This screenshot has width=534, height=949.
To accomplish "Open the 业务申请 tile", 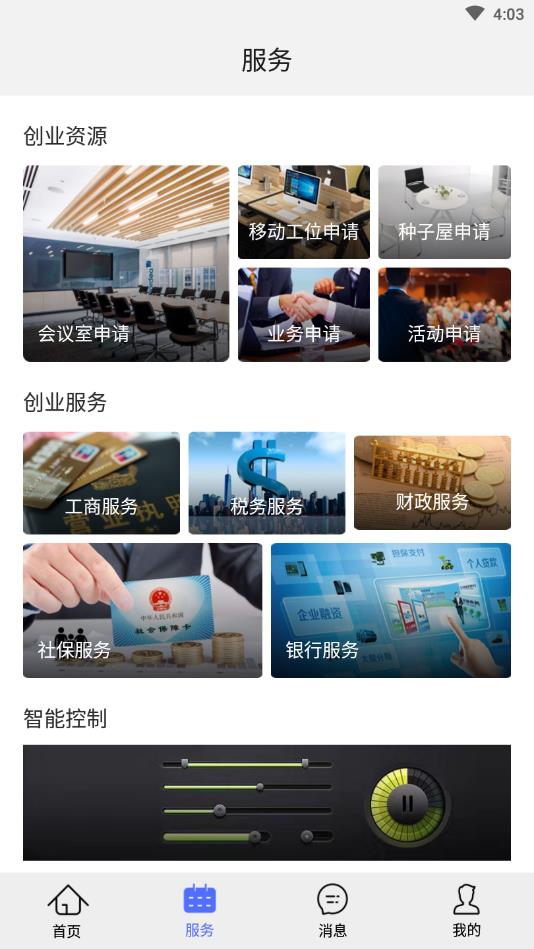I will 304,315.
